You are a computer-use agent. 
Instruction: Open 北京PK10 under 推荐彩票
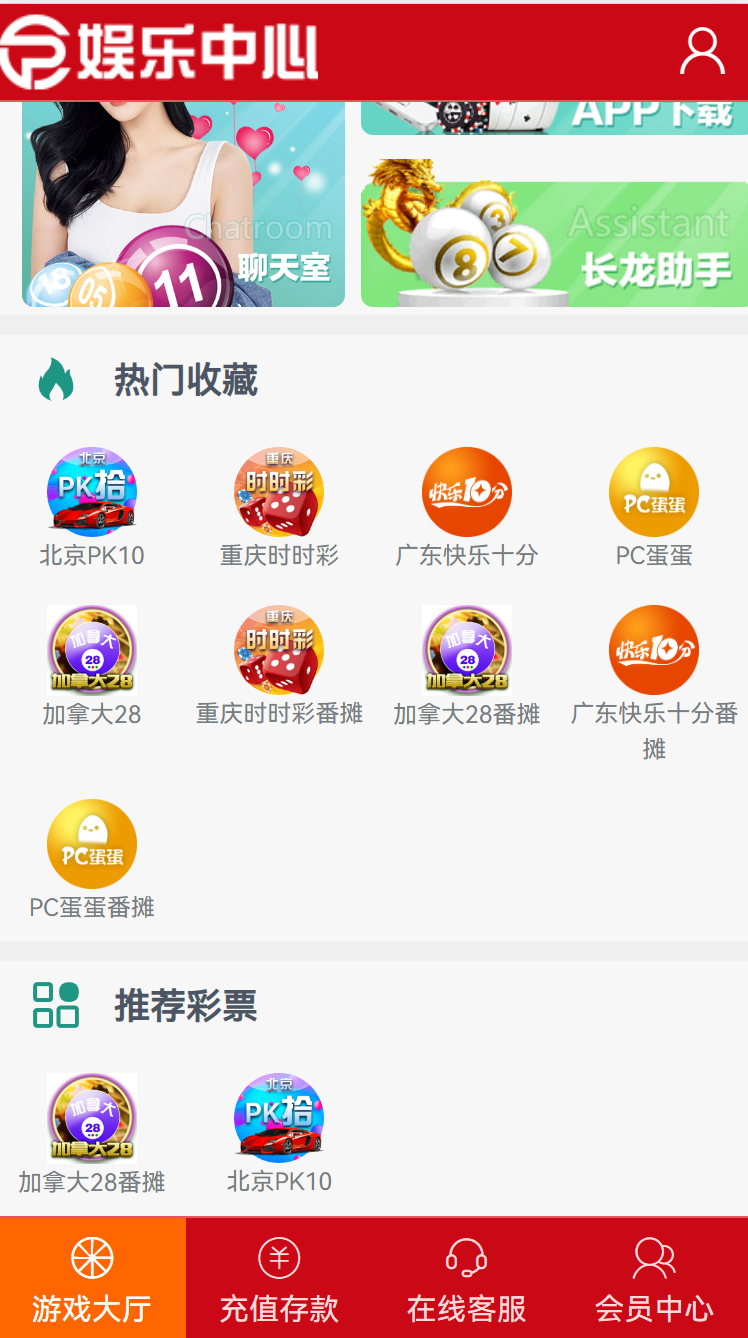pyautogui.click(x=279, y=1135)
